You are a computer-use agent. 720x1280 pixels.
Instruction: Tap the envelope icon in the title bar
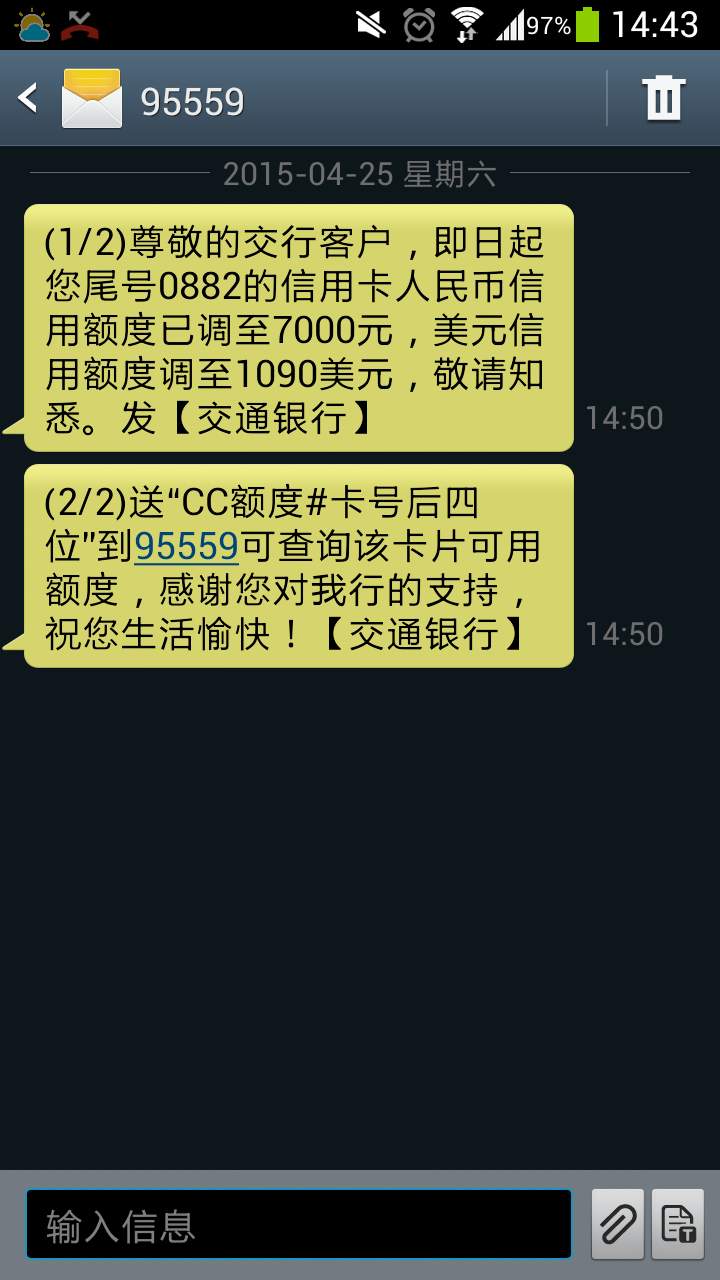click(91, 99)
